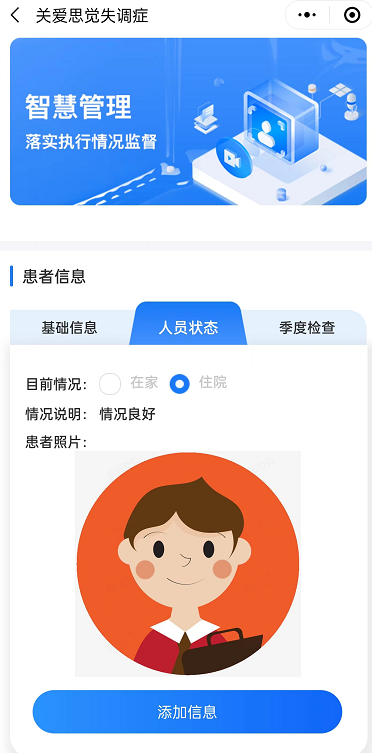Viewport: 372px width, 753px height.
Task: Open the 智慧管理 banner
Action: pos(188,121)
